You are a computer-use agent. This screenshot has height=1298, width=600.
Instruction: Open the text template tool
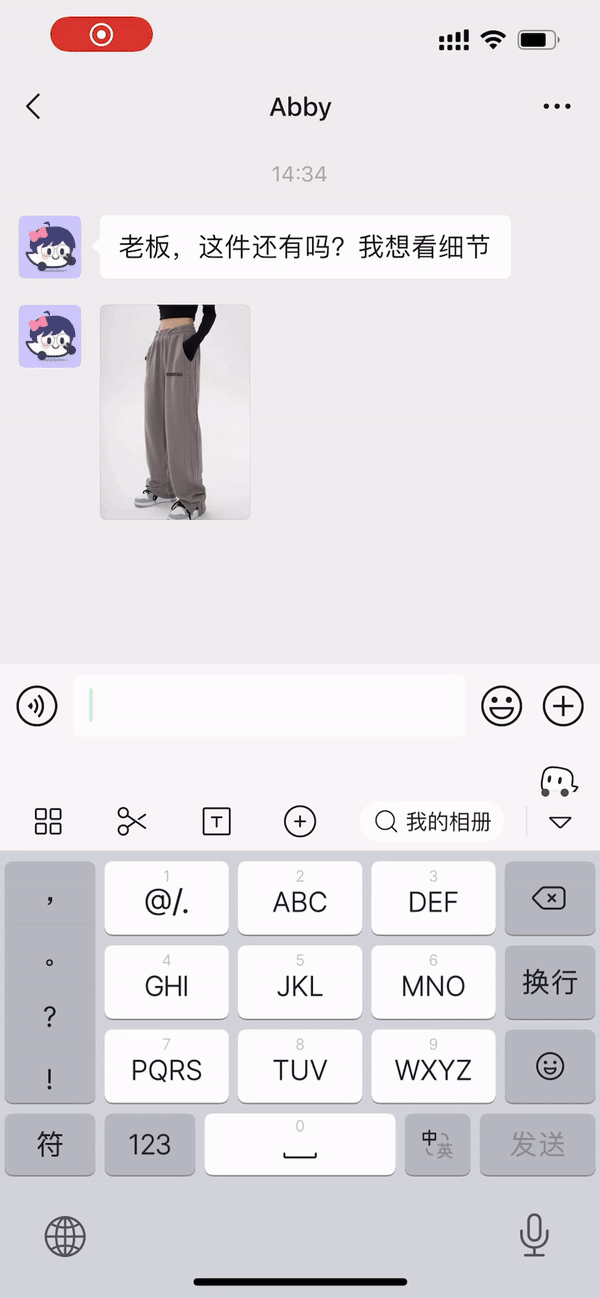tap(216, 822)
